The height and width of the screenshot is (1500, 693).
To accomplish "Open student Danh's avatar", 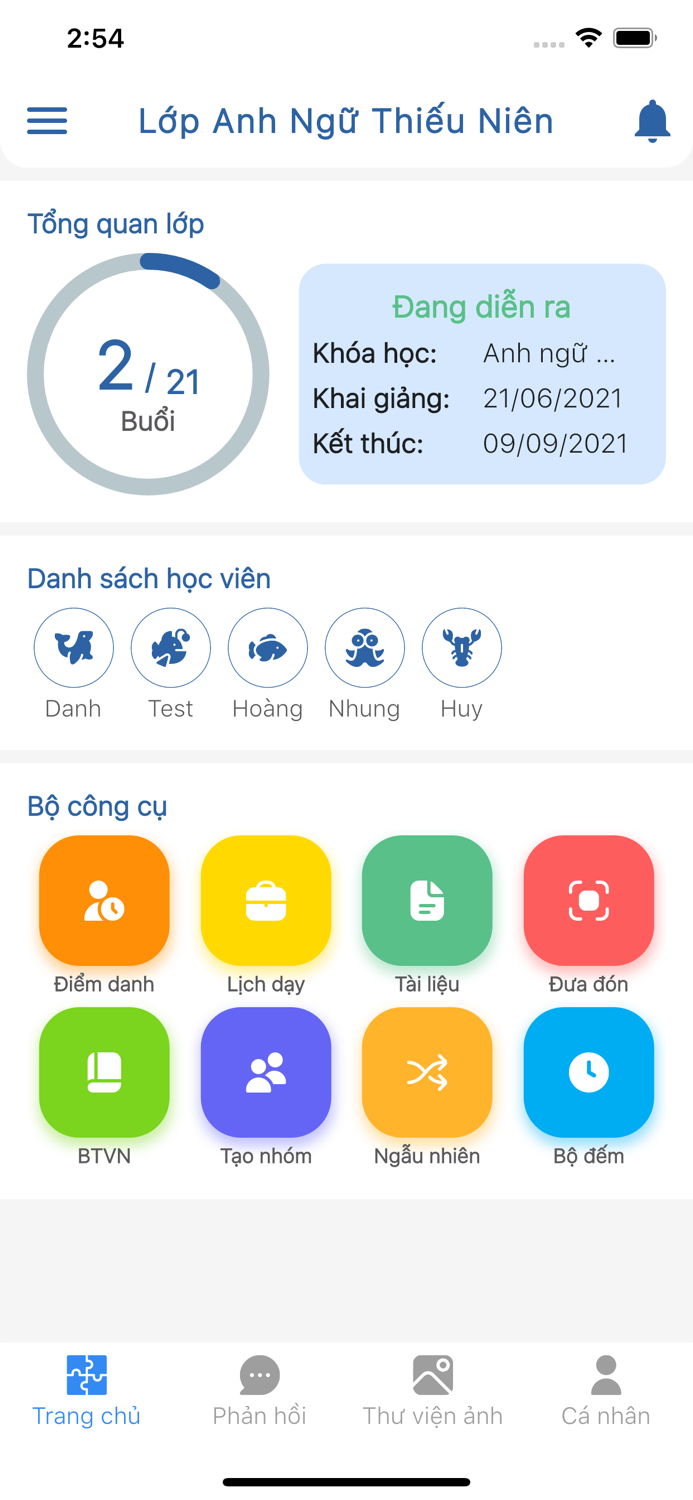I will 74,648.
